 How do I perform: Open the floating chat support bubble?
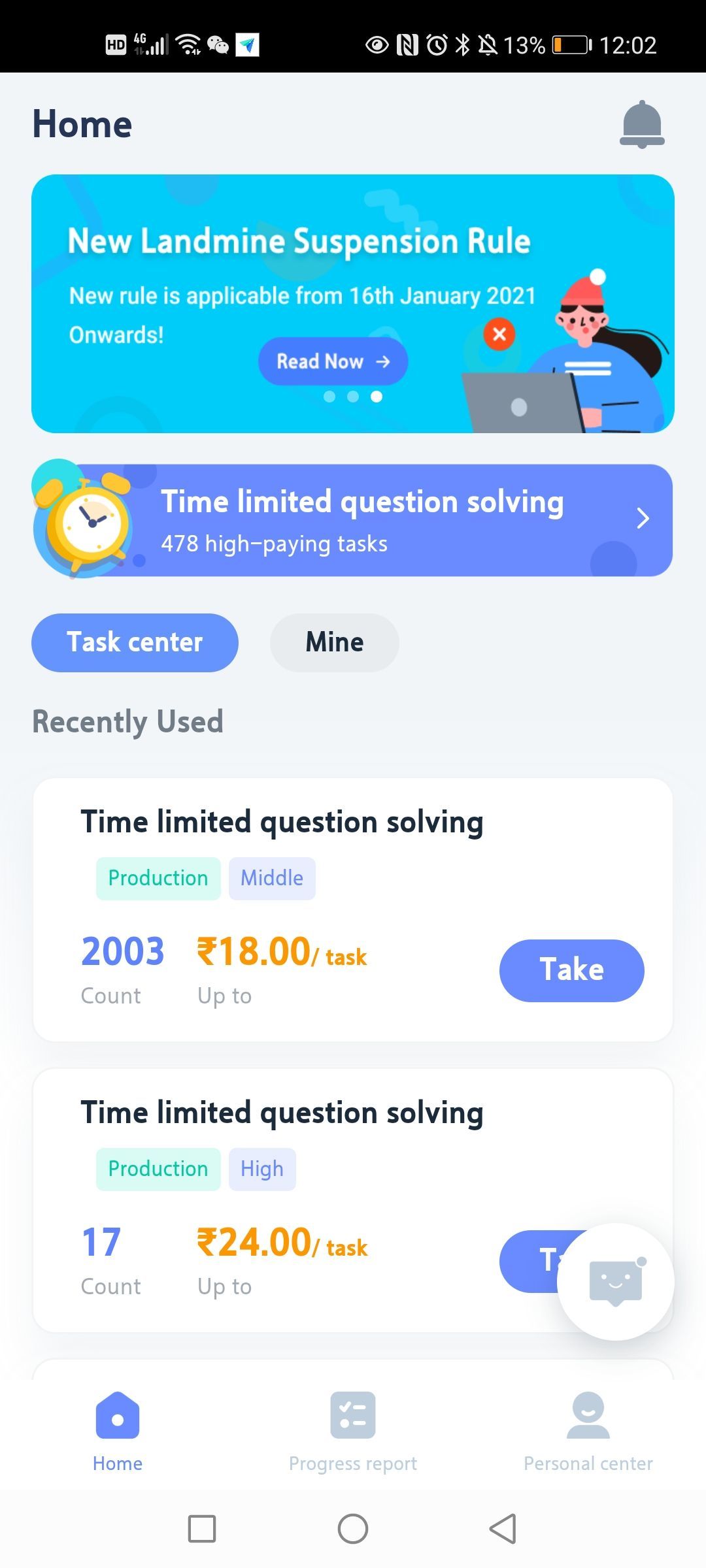point(615,1281)
